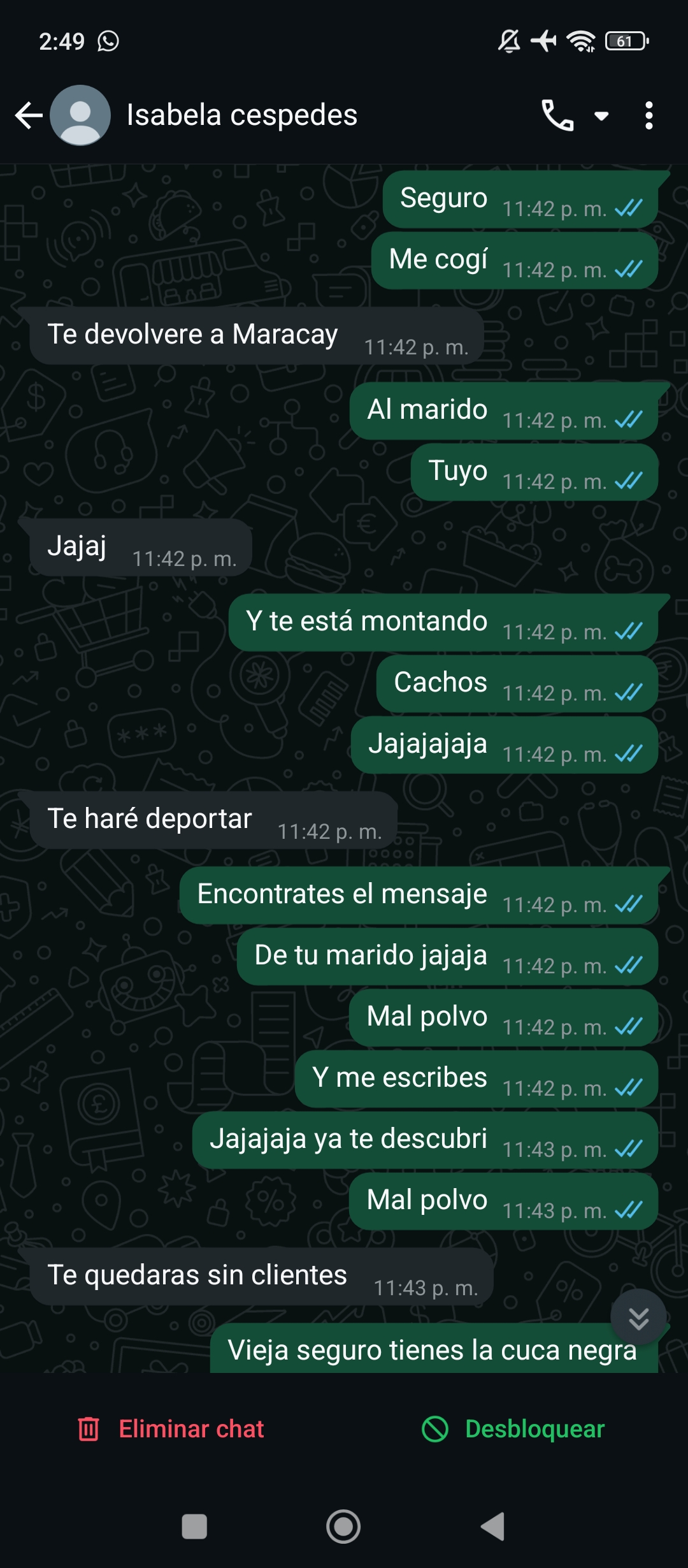Viewport: 688px width, 1568px height.
Task: Open the three-dot overflow menu
Action: (649, 115)
